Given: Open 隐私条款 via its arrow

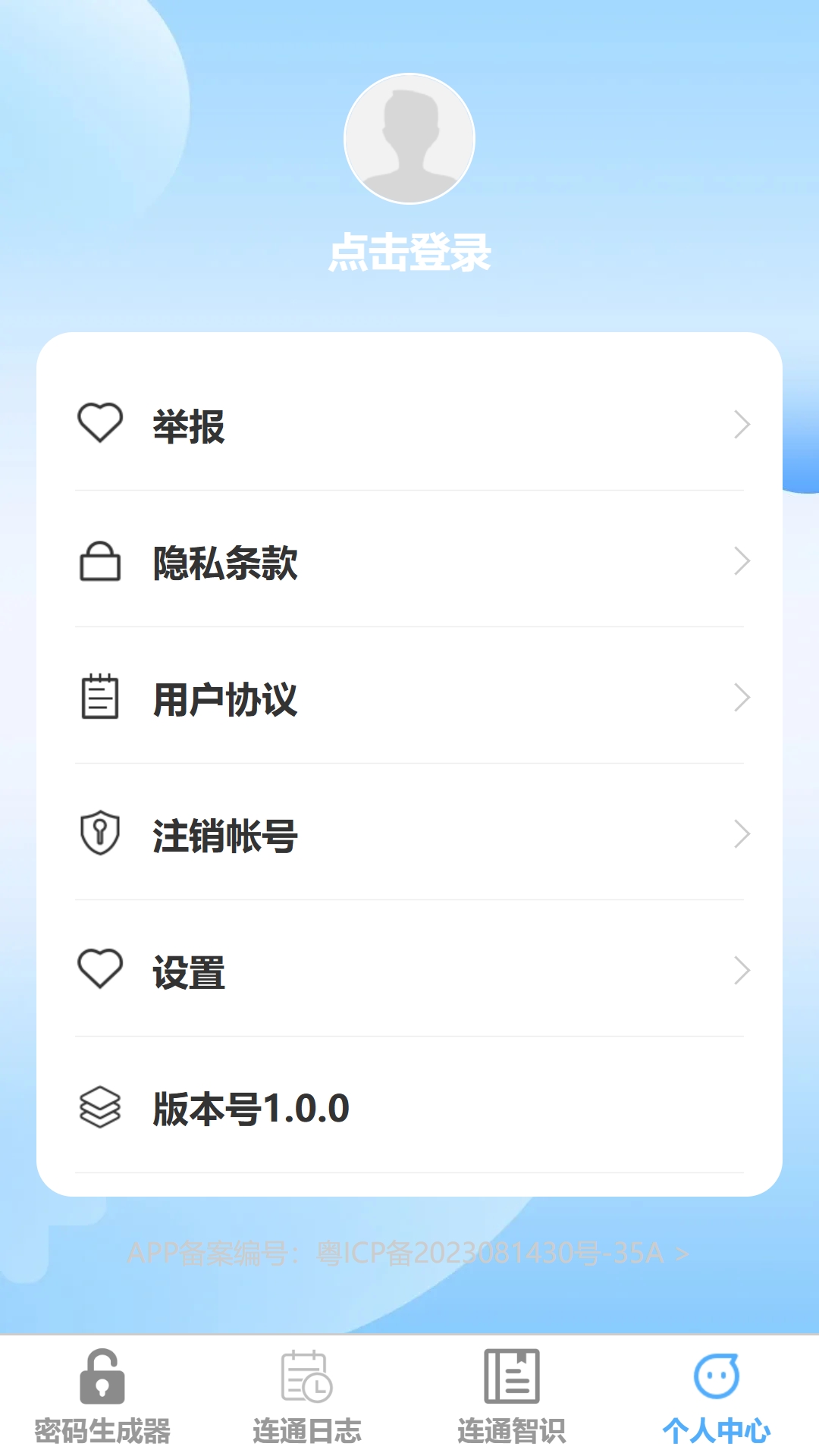Looking at the screenshot, I should [x=742, y=563].
